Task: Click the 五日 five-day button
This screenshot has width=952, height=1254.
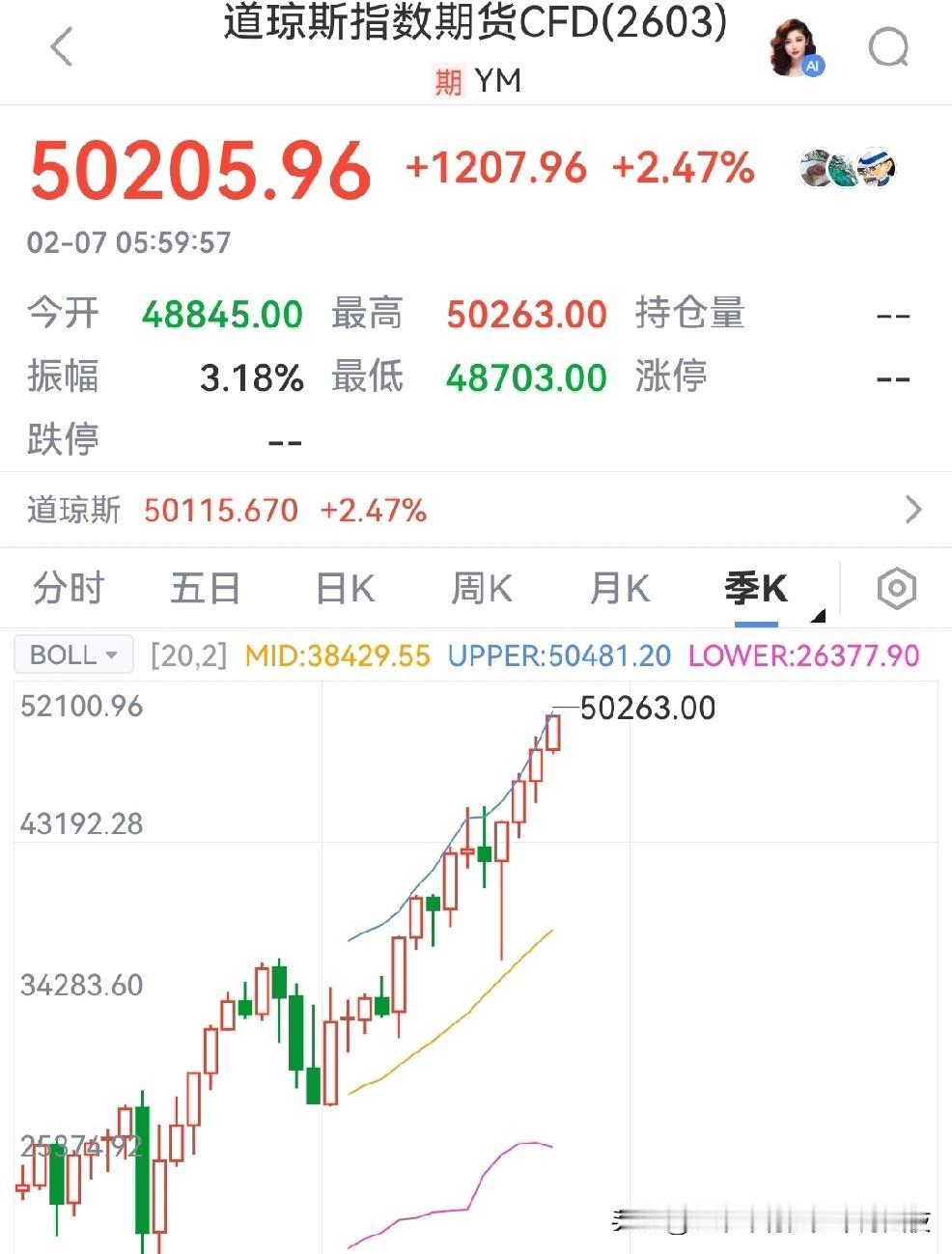Action: [205, 588]
